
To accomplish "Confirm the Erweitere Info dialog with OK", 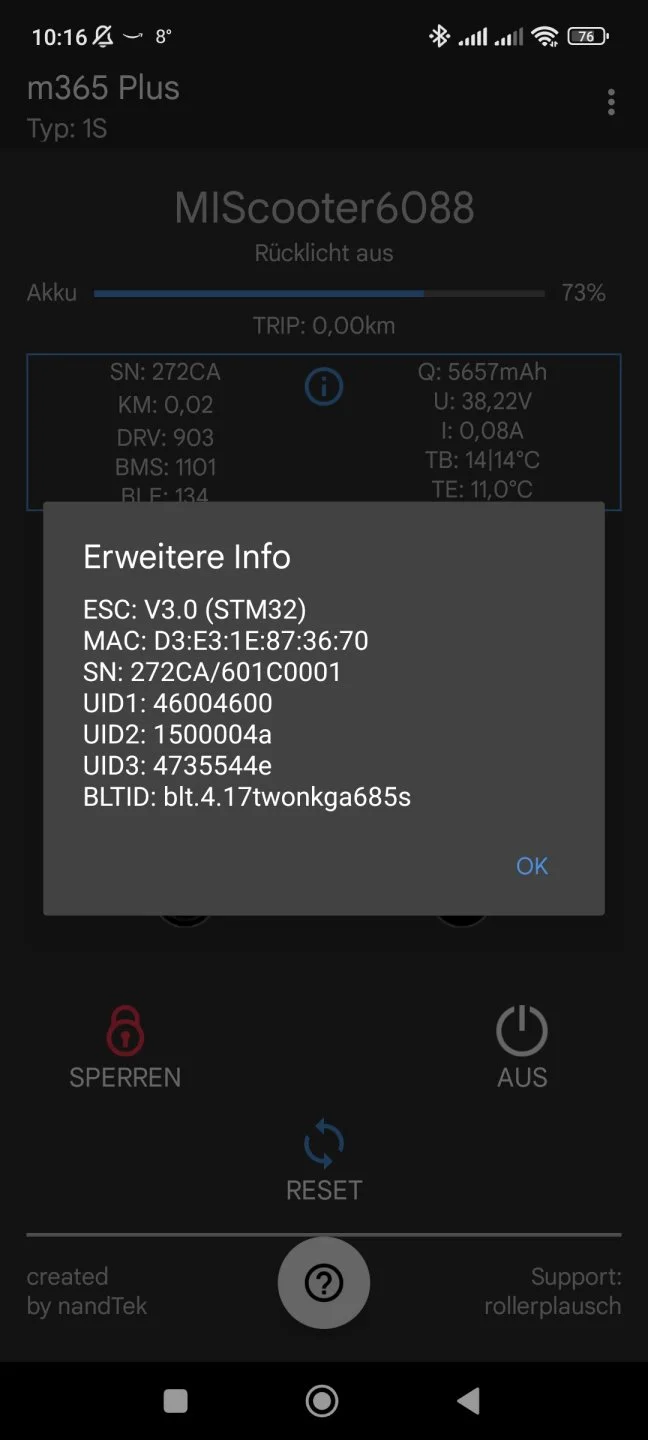I will [x=531, y=866].
